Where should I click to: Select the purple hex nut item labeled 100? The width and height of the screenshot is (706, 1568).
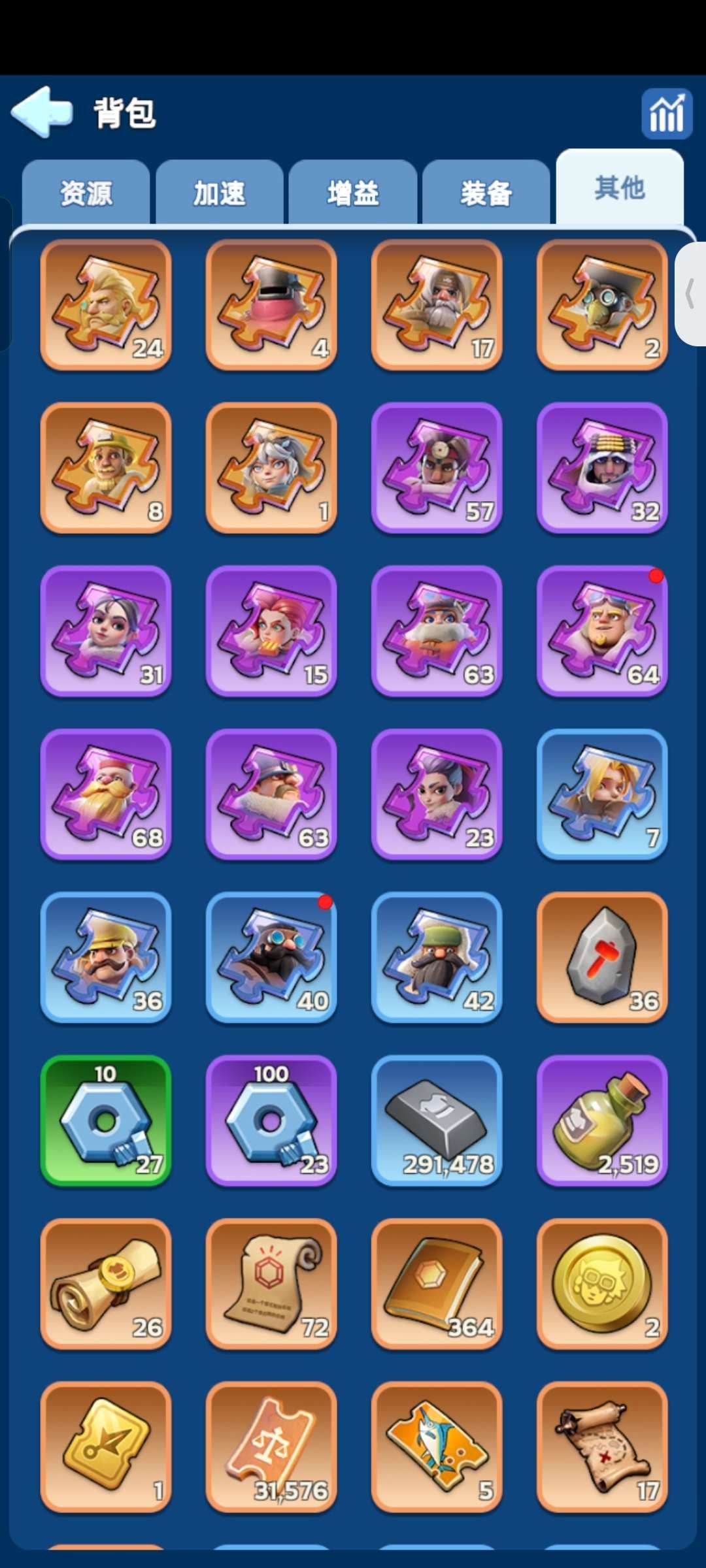click(x=271, y=1120)
